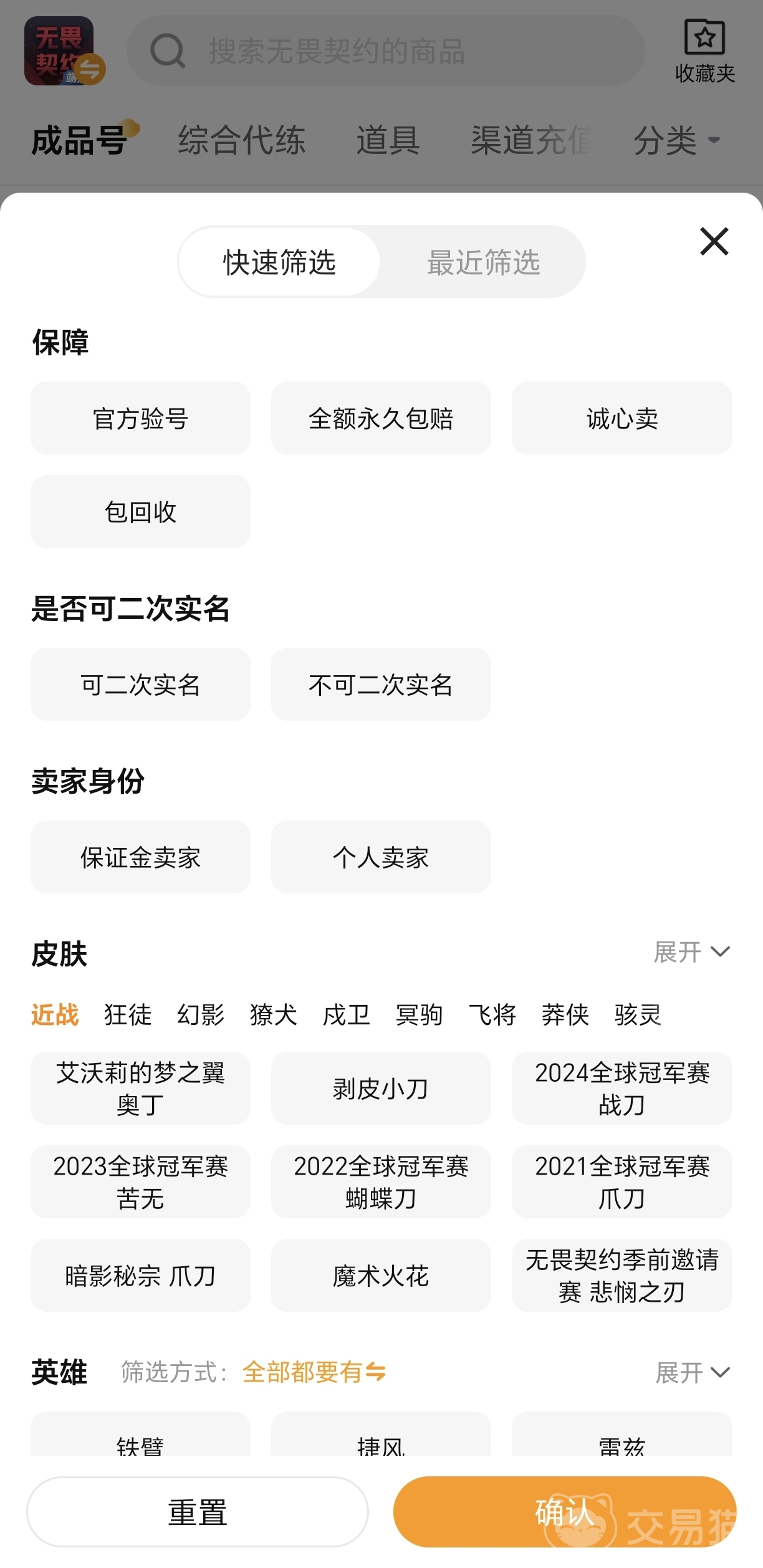
Task: Select the 官方验号 filter chip
Action: coord(140,418)
